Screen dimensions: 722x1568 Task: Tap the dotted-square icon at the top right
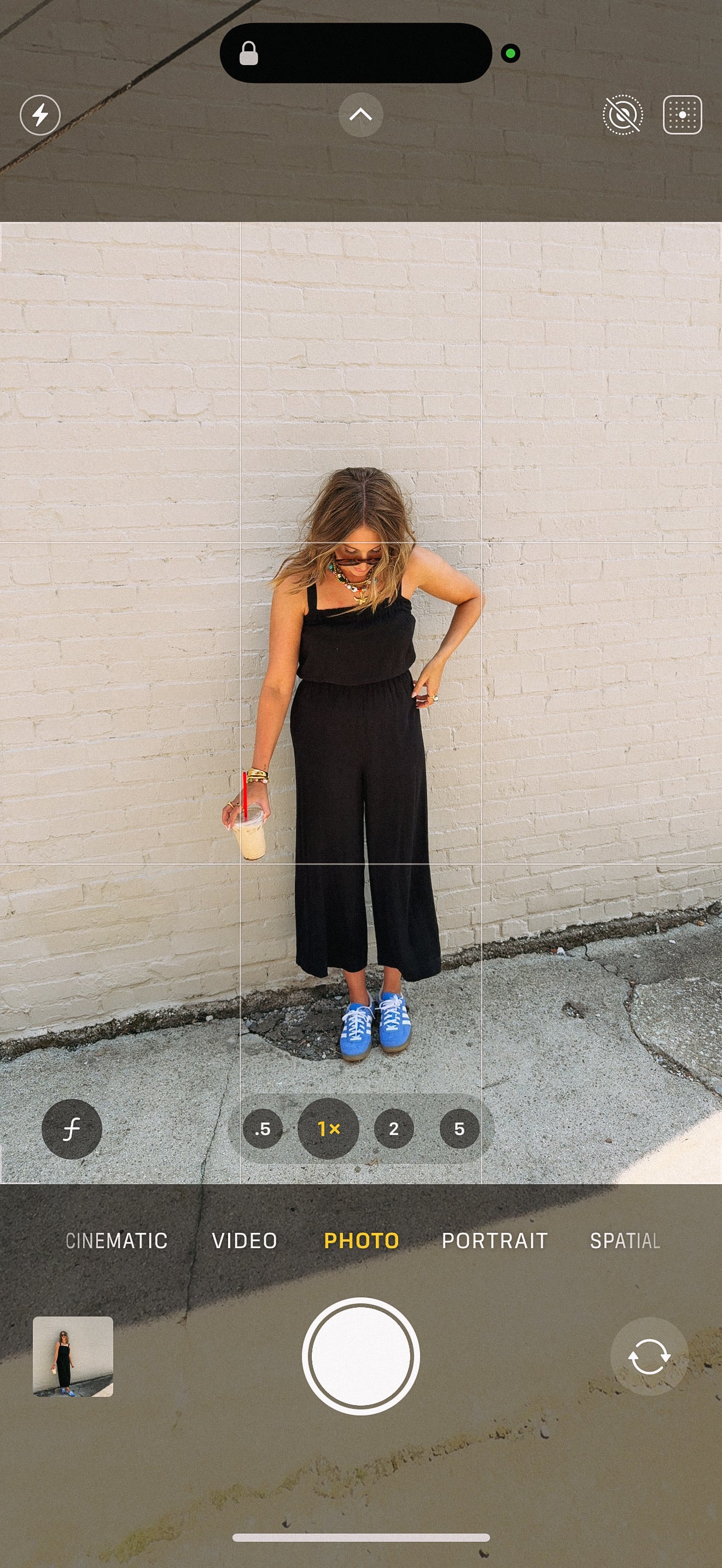coord(683,114)
